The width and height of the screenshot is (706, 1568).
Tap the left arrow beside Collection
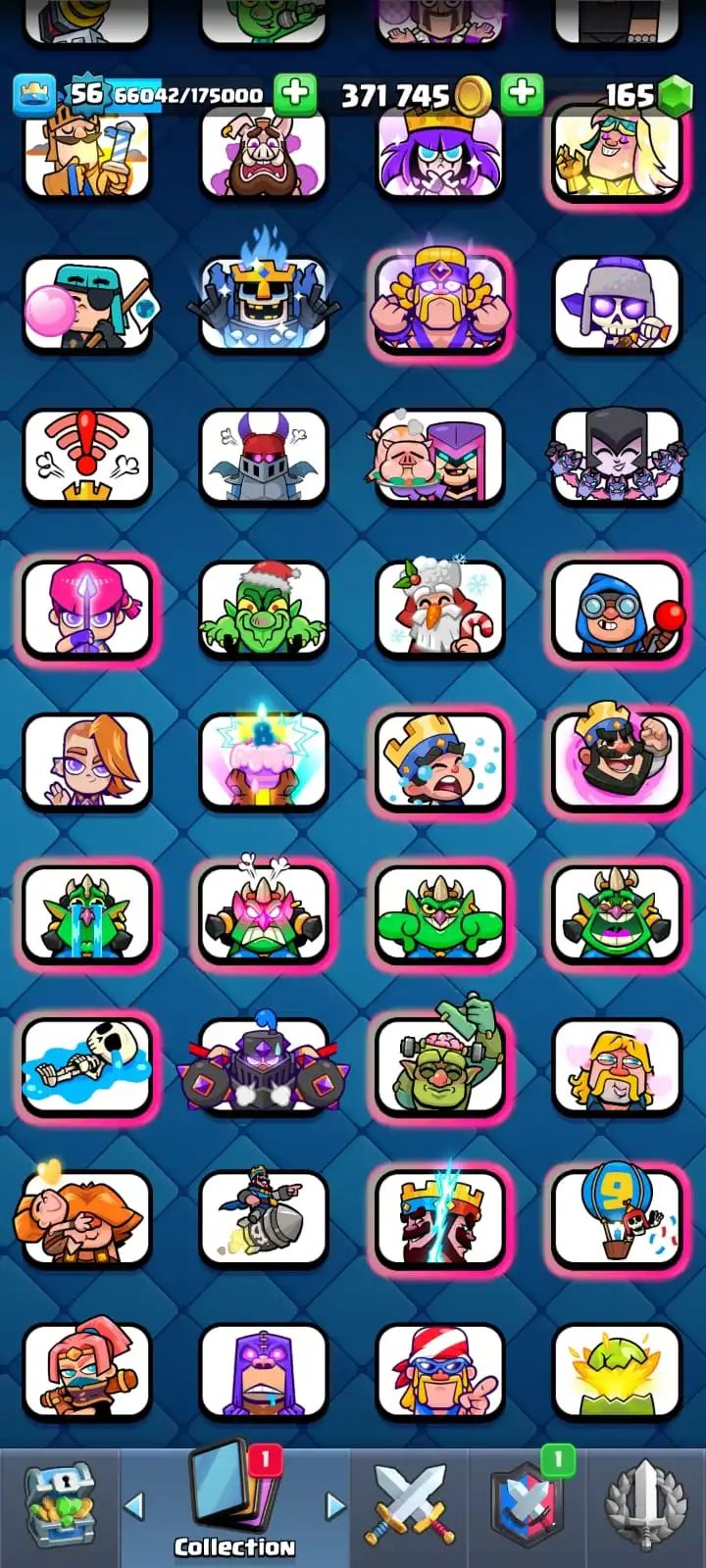(x=134, y=1505)
